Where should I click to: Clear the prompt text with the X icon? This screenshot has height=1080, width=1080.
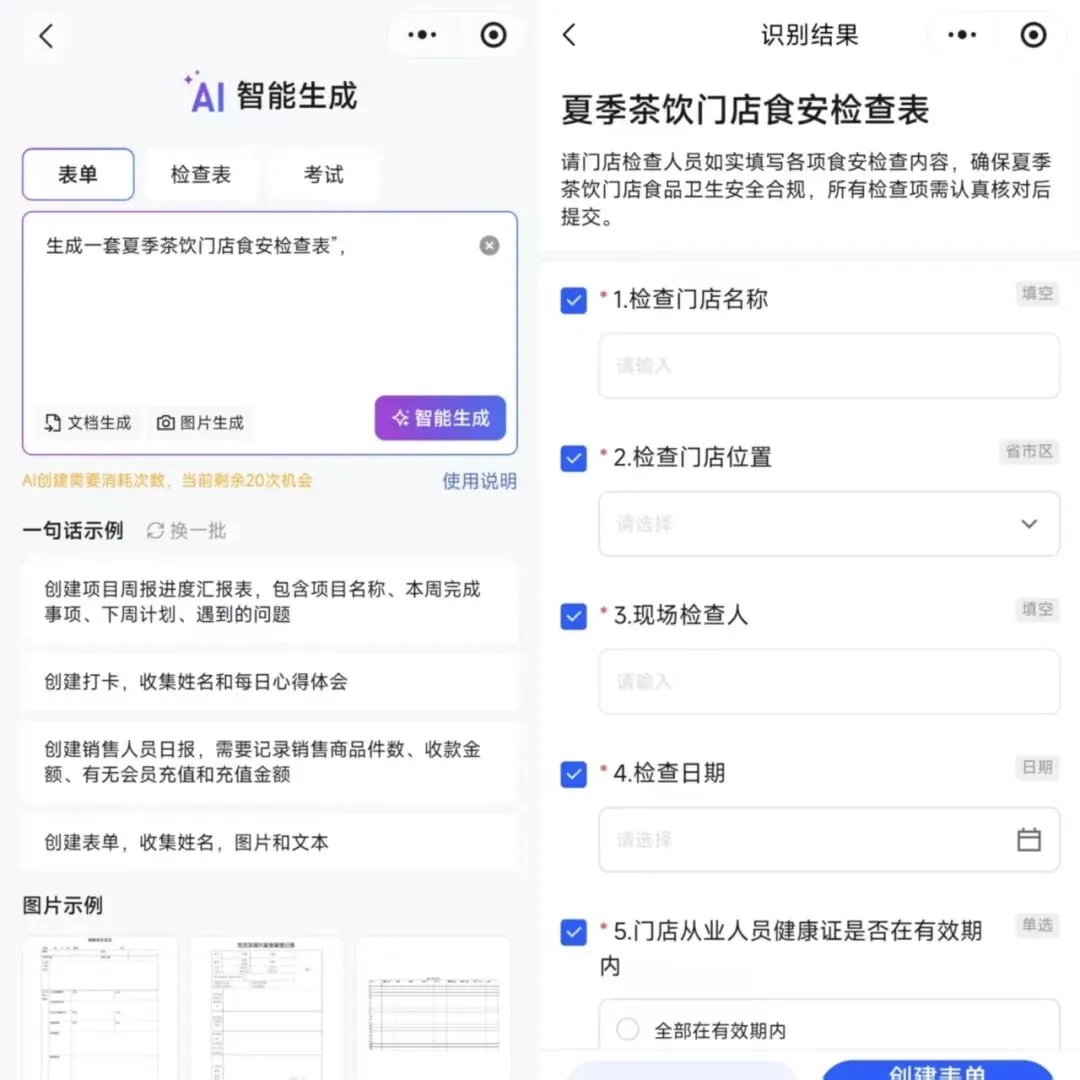(x=489, y=246)
